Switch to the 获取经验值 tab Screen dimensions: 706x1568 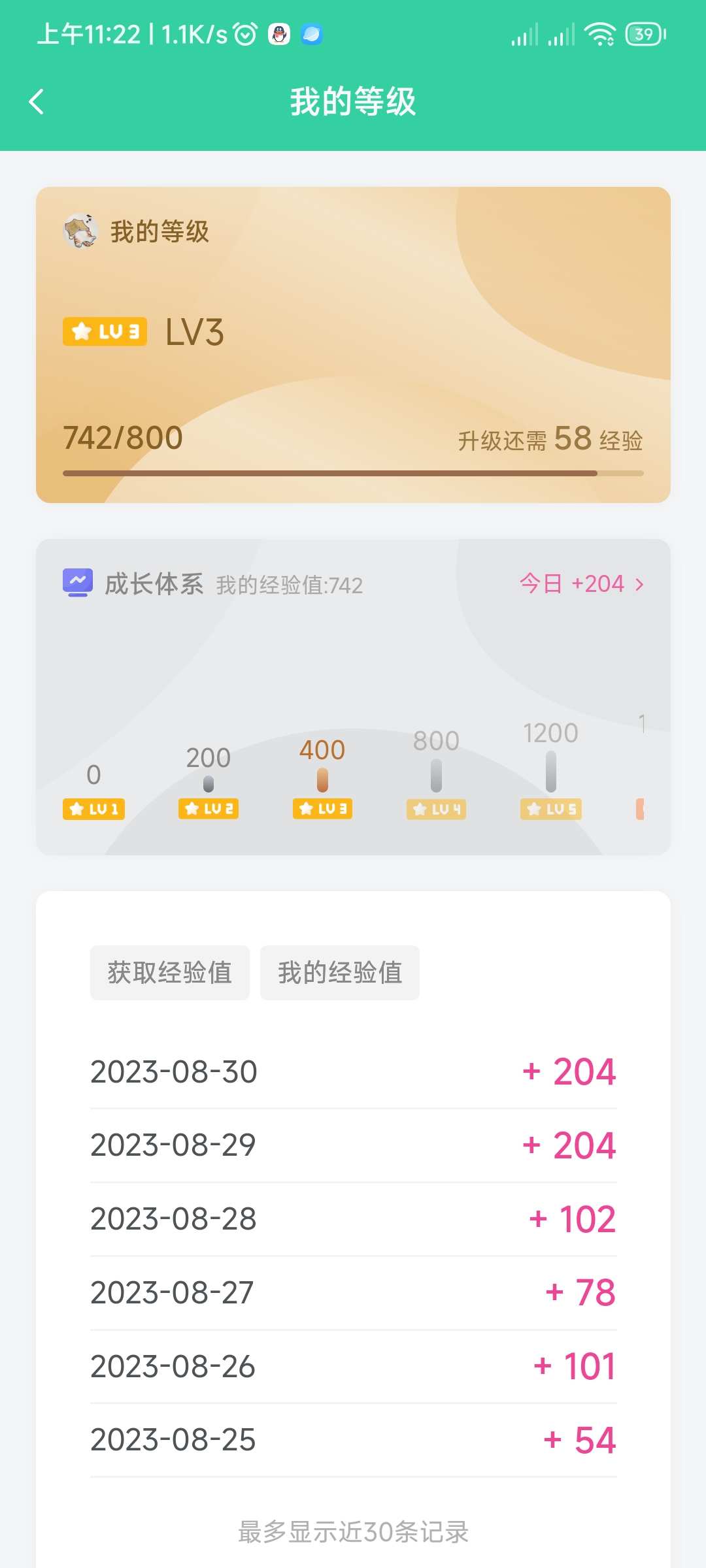pos(169,972)
